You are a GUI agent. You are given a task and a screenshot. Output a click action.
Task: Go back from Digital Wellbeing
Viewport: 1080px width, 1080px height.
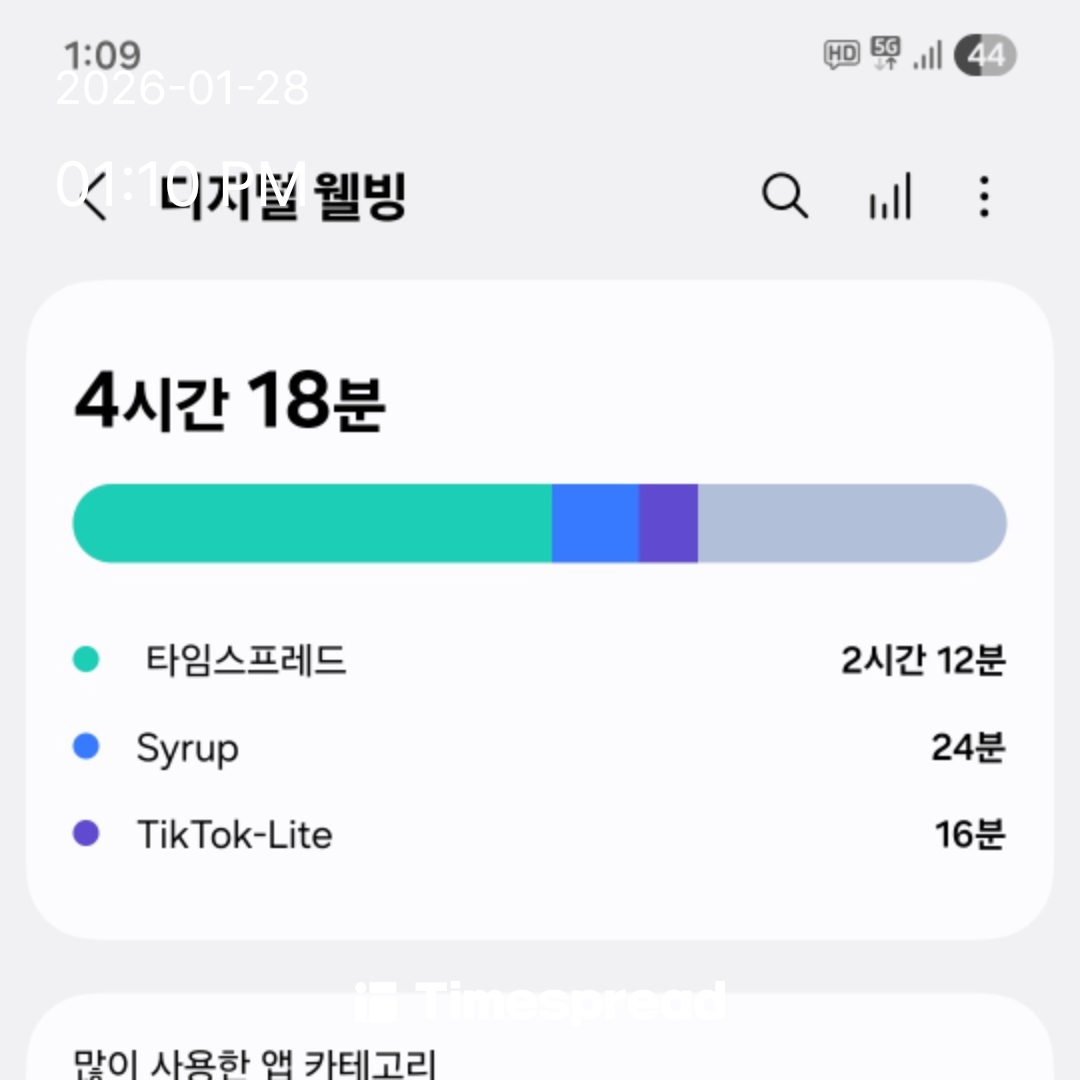[x=94, y=196]
